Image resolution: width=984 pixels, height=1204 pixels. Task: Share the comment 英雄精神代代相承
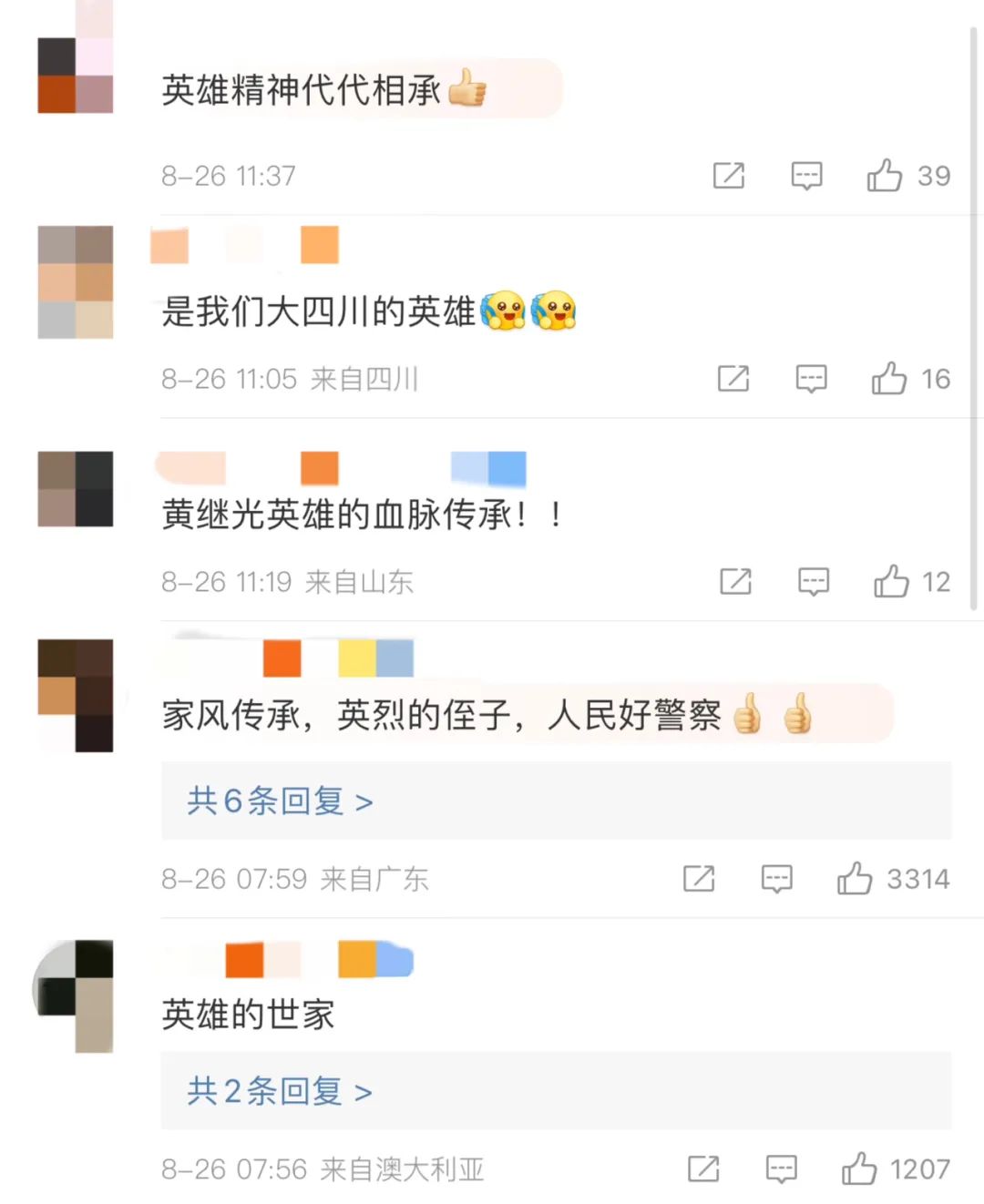(729, 175)
